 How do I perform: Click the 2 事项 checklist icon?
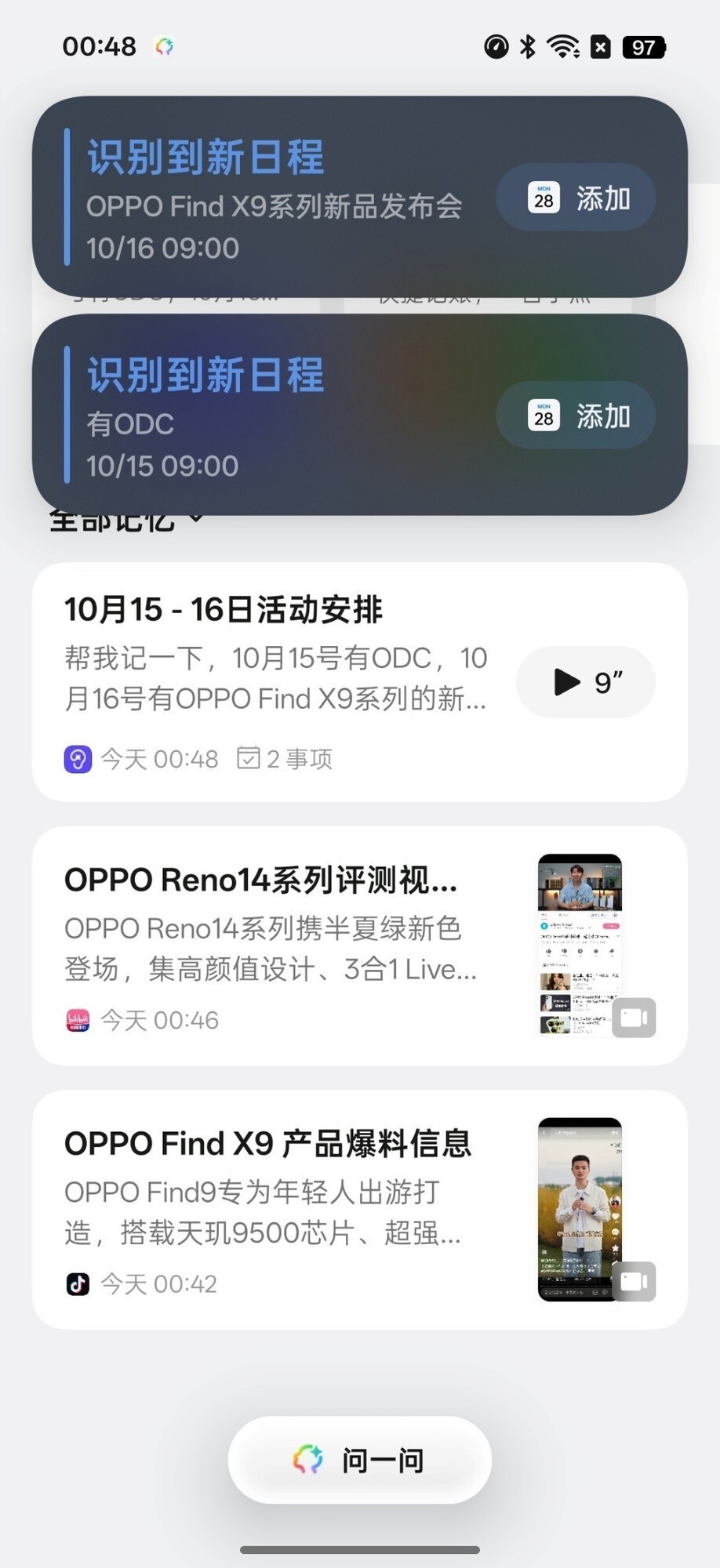pos(249,758)
